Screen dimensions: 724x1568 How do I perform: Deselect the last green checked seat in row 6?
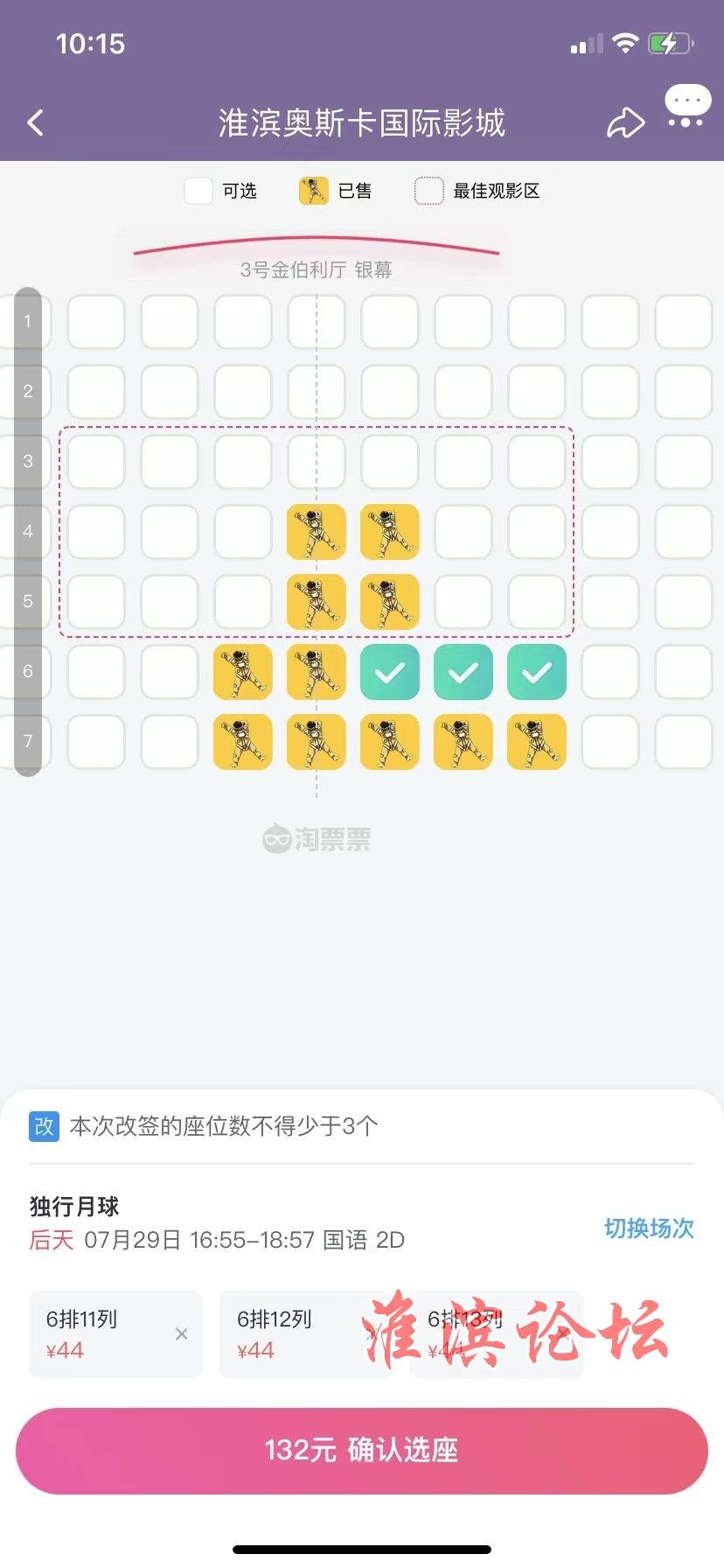click(537, 672)
